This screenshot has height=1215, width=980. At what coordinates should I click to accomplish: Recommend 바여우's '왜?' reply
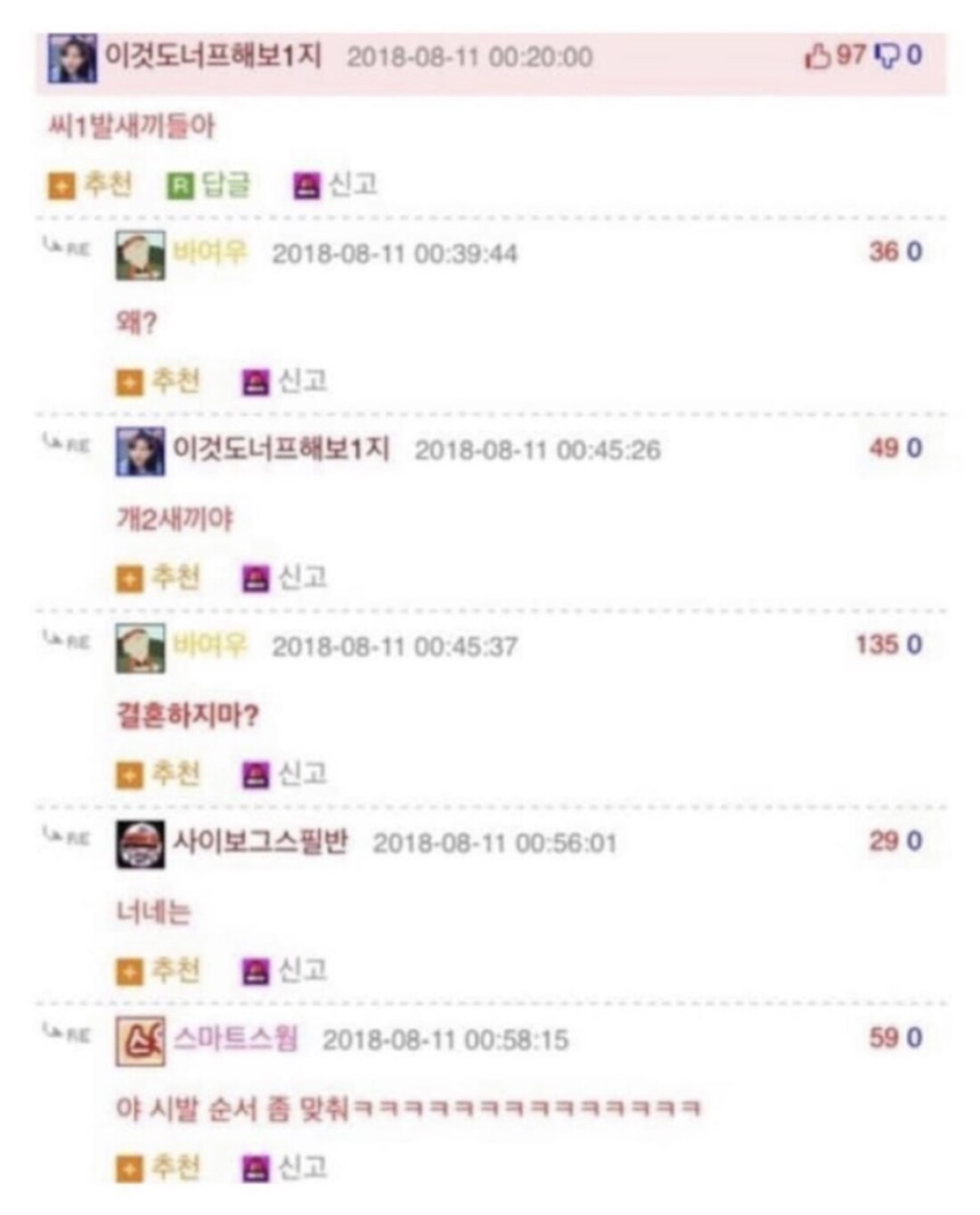tap(159, 382)
